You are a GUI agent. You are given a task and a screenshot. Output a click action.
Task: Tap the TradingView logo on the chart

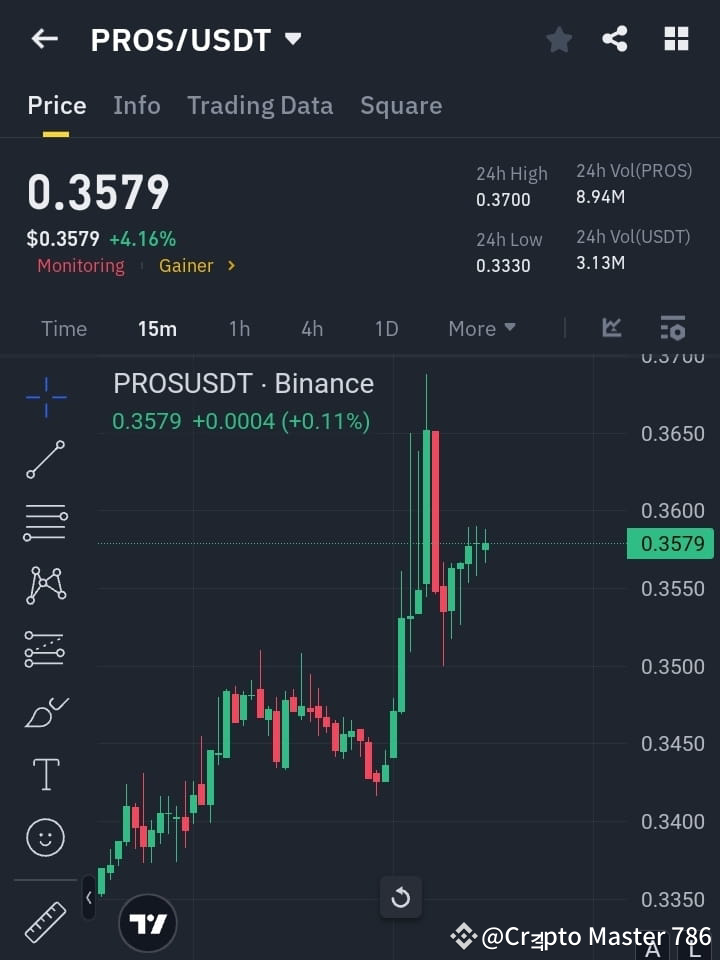pyautogui.click(x=148, y=922)
